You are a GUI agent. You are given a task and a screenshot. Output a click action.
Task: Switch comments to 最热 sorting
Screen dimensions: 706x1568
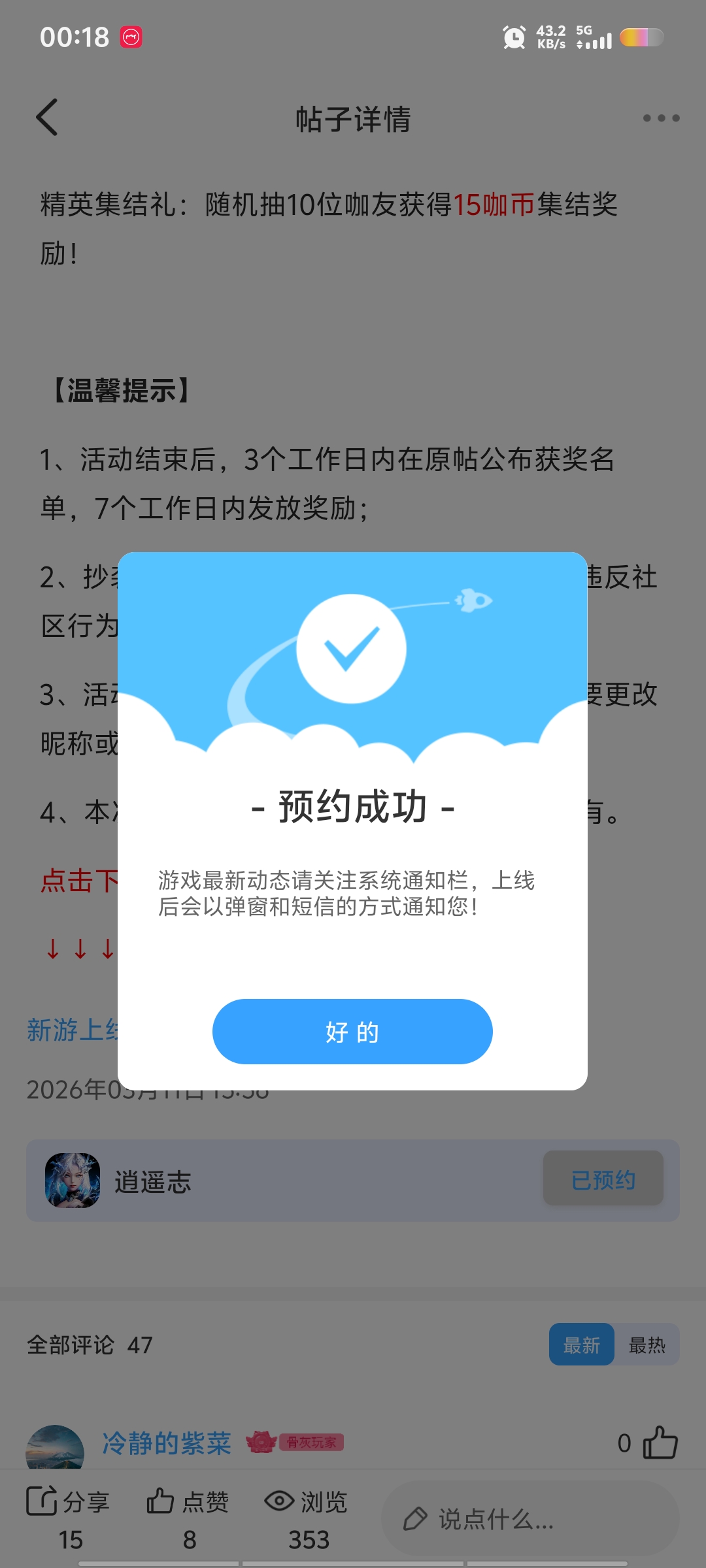pyautogui.click(x=647, y=1345)
